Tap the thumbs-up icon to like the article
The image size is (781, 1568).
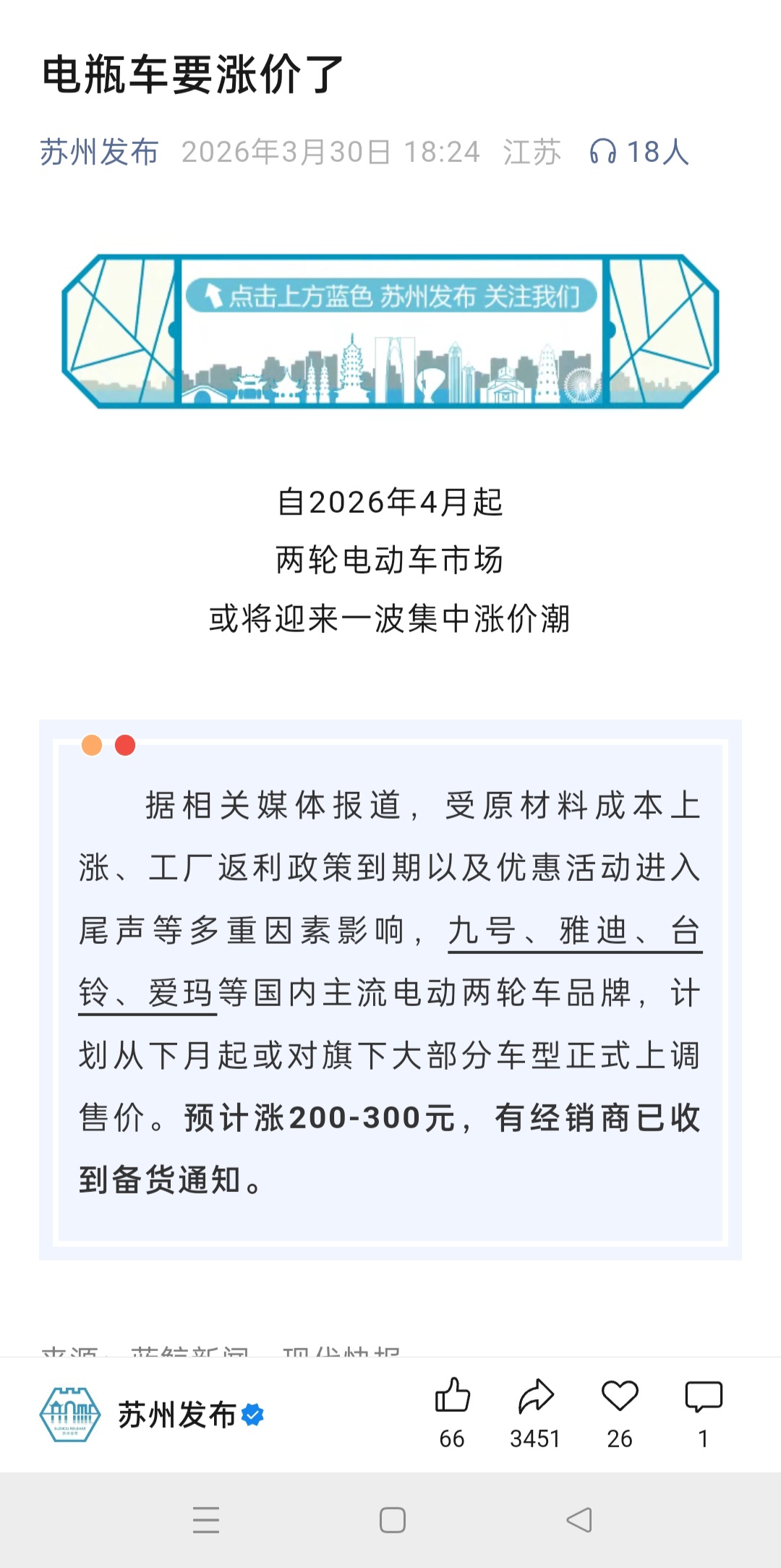pos(453,1396)
